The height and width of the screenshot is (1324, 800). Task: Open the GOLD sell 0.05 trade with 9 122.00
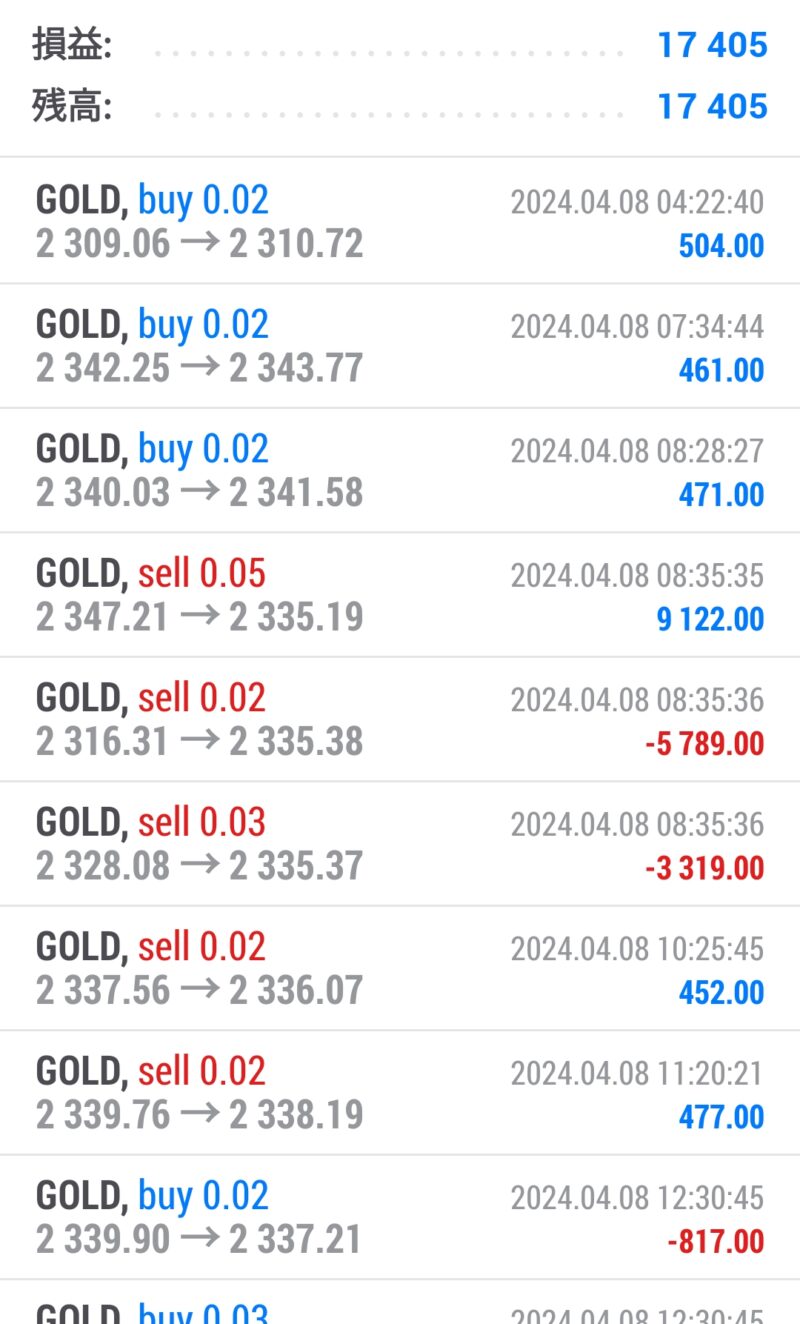point(400,595)
